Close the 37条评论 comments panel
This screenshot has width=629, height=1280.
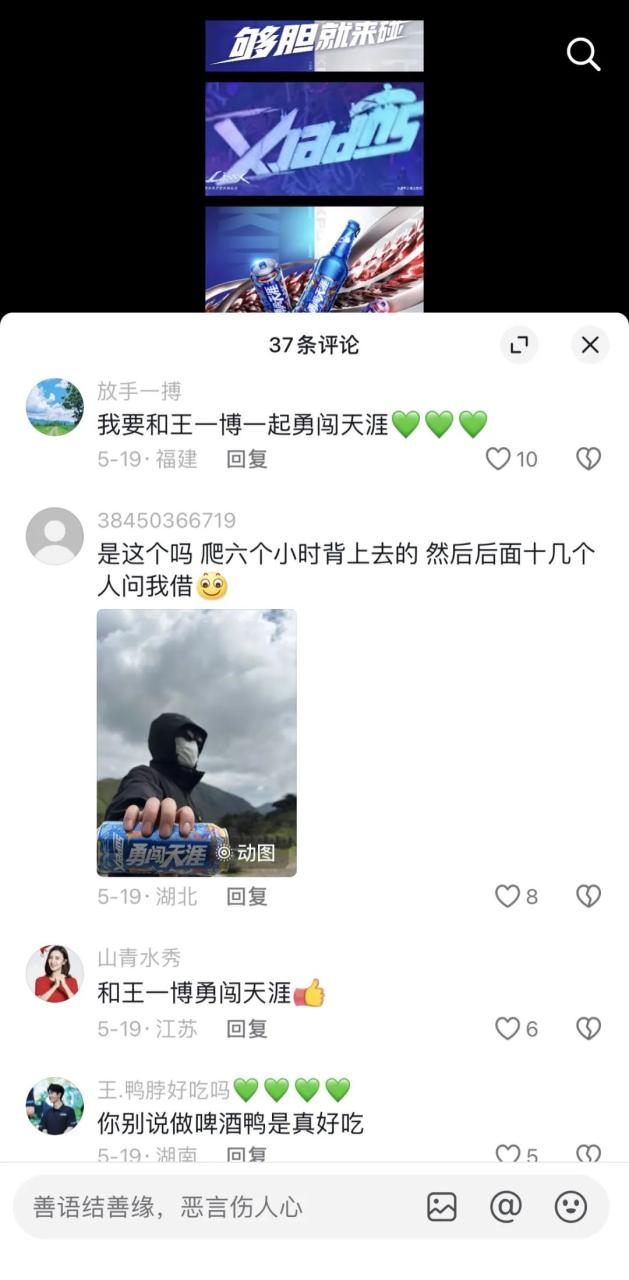coord(590,345)
